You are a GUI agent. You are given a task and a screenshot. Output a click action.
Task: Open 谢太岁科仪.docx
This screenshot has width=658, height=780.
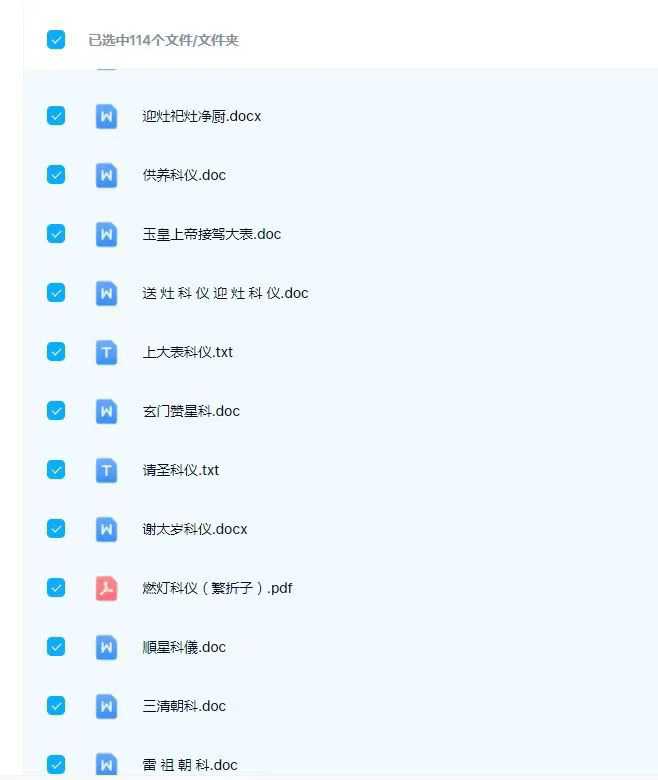click(195, 529)
